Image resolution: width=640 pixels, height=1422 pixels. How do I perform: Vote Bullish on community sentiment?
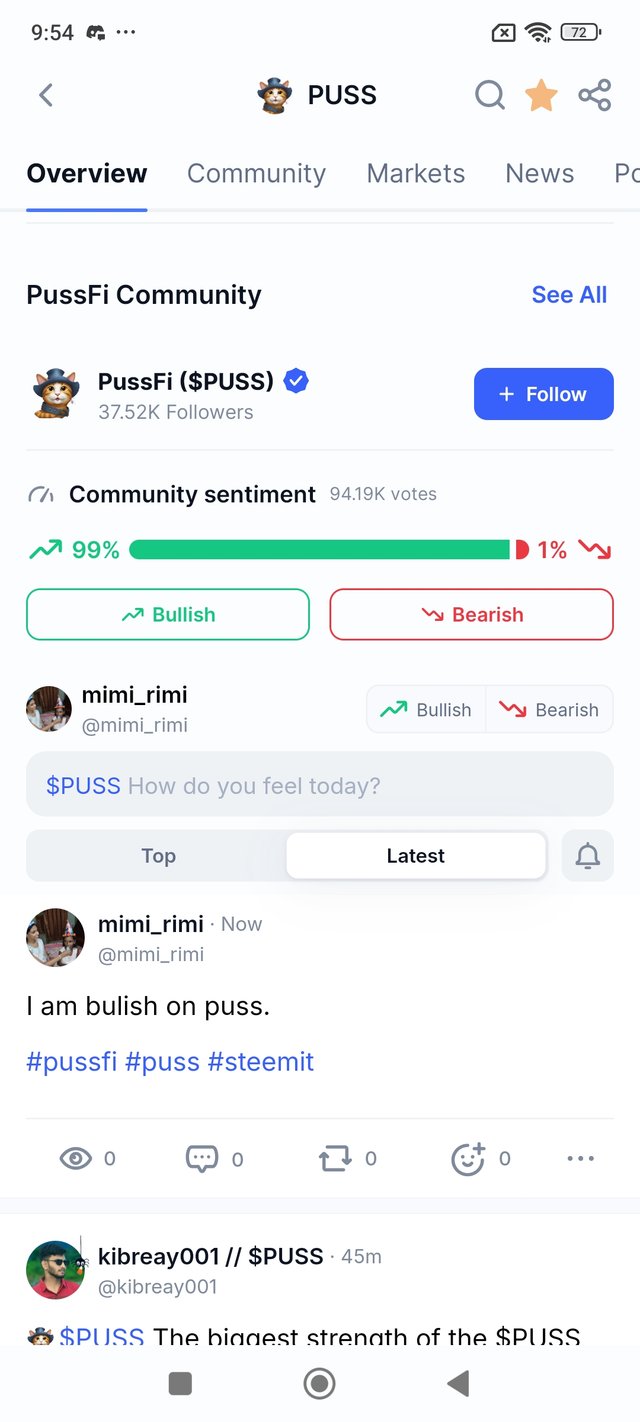coord(168,614)
